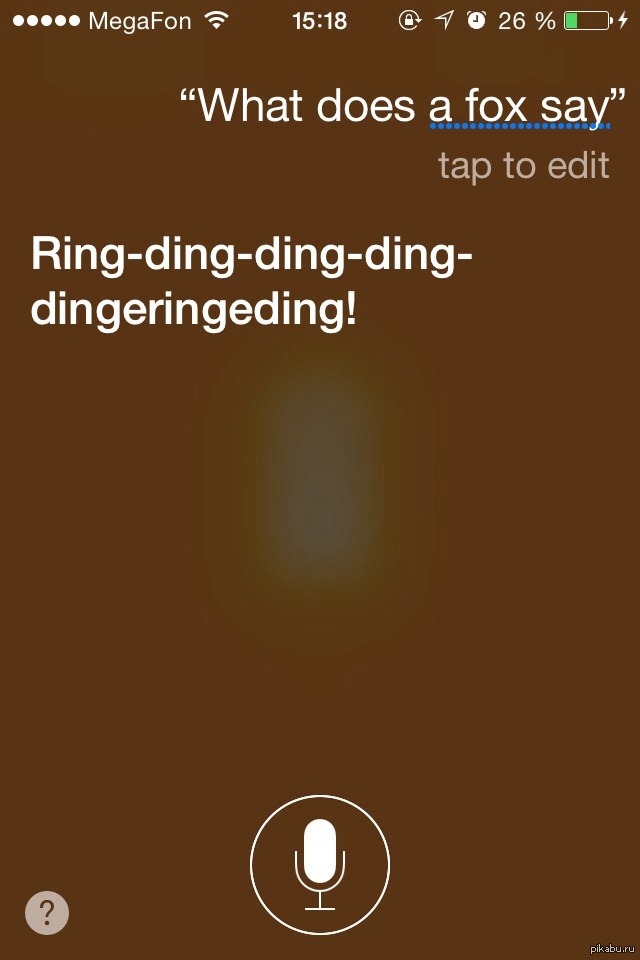Tap the microphone button to speak
Screen dimensions: 640x960
tap(320, 865)
